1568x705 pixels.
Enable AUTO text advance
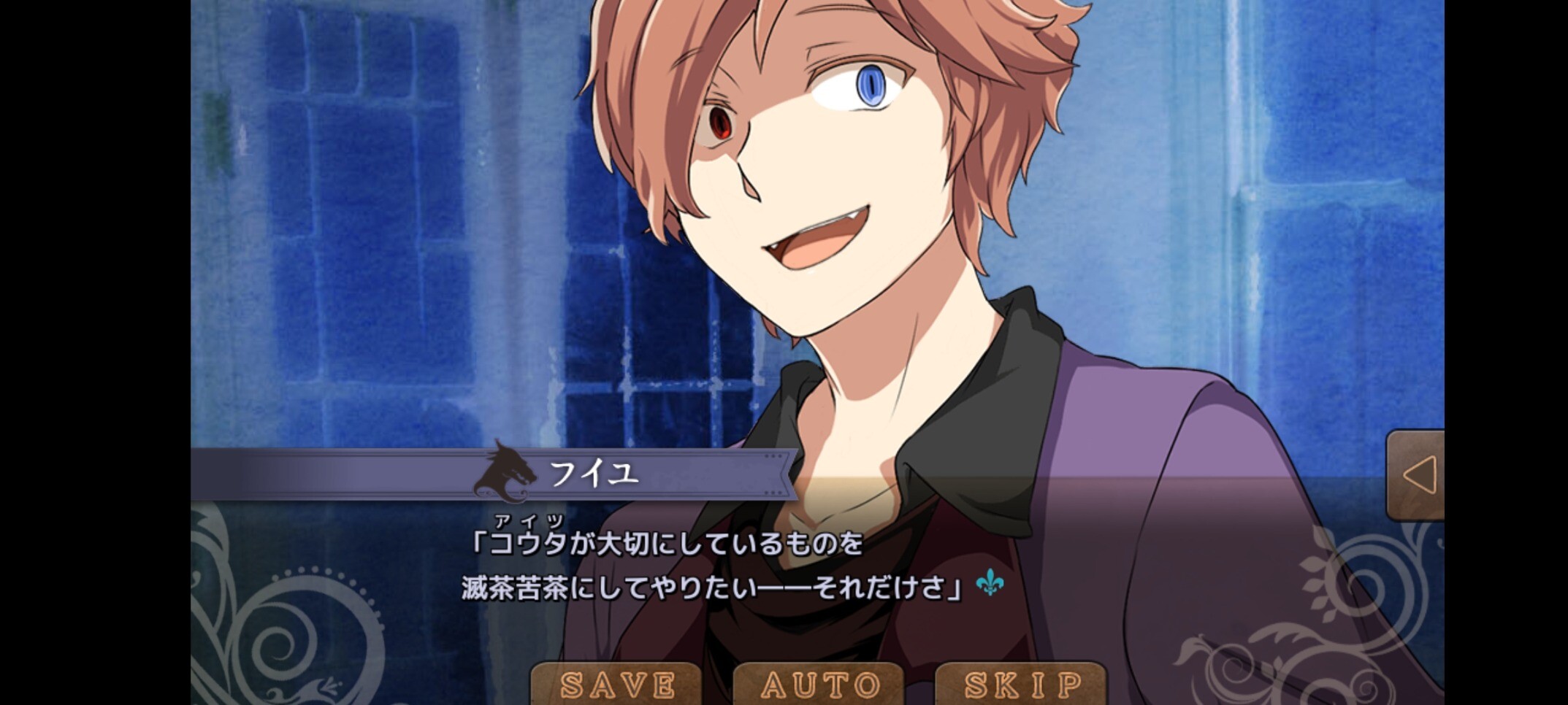[x=819, y=685]
